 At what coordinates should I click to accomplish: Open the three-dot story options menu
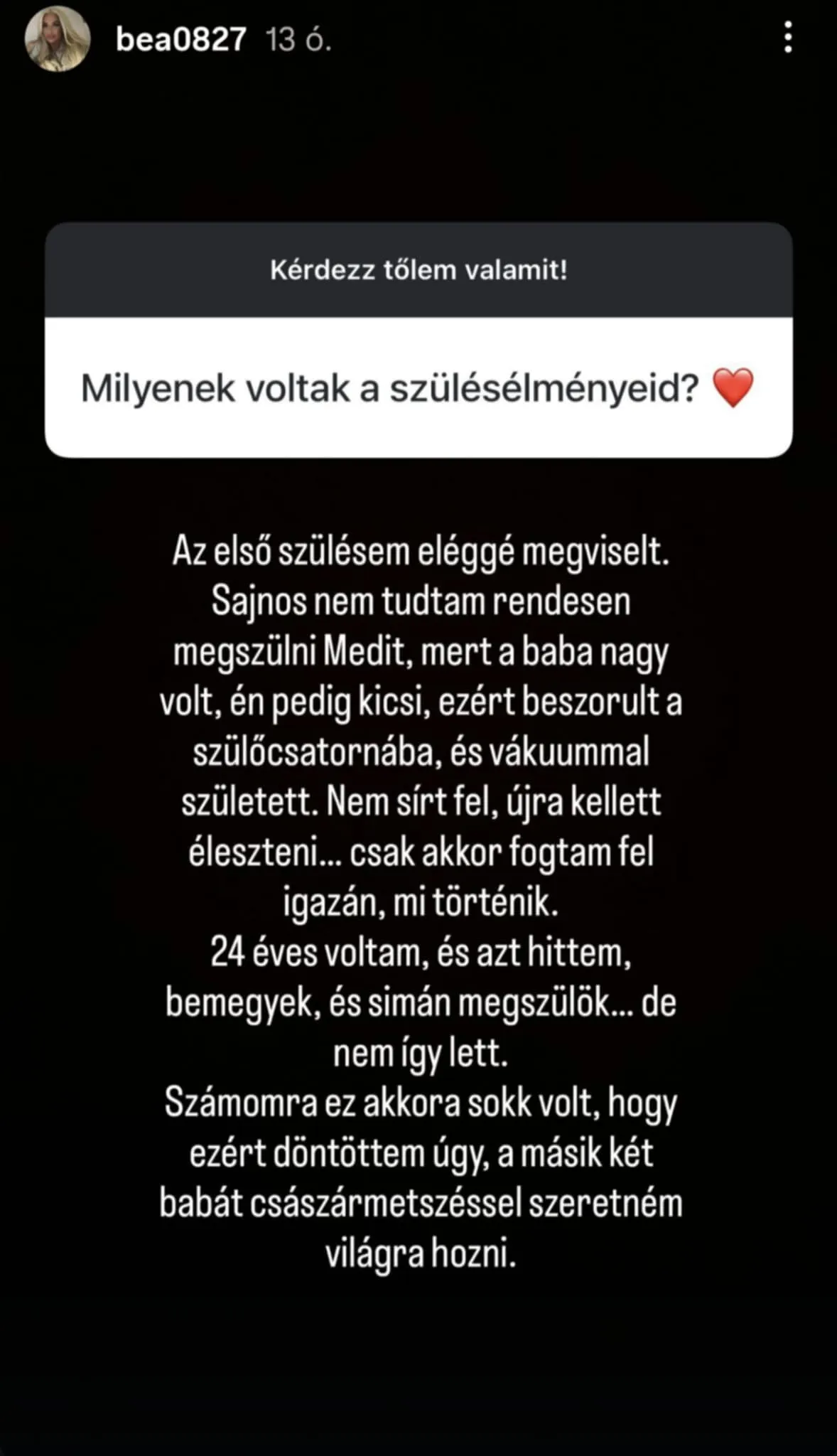tap(787, 39)
